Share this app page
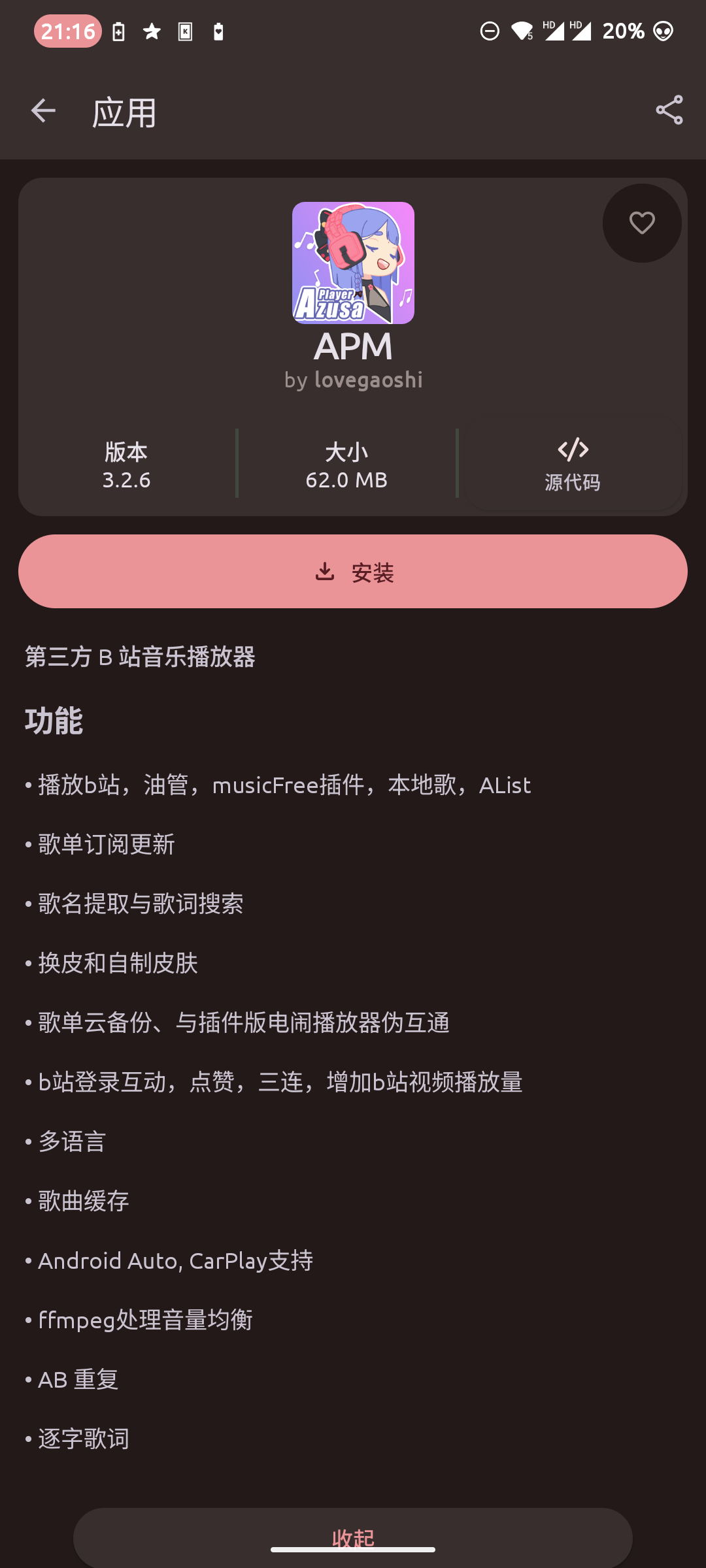706x1568 pixels. pos(669,110)
